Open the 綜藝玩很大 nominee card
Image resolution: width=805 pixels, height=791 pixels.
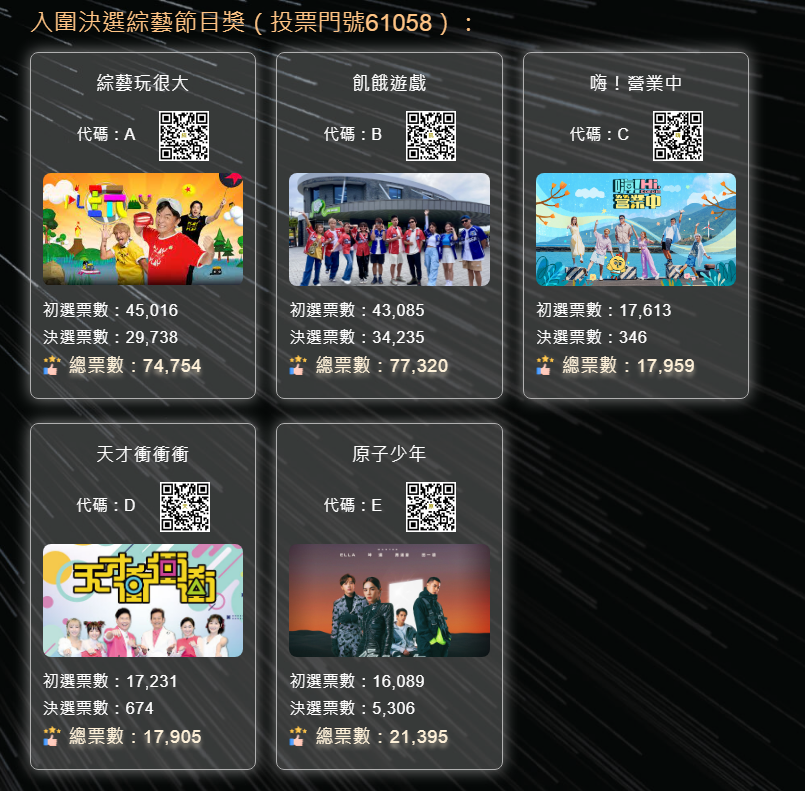(143, 229)
